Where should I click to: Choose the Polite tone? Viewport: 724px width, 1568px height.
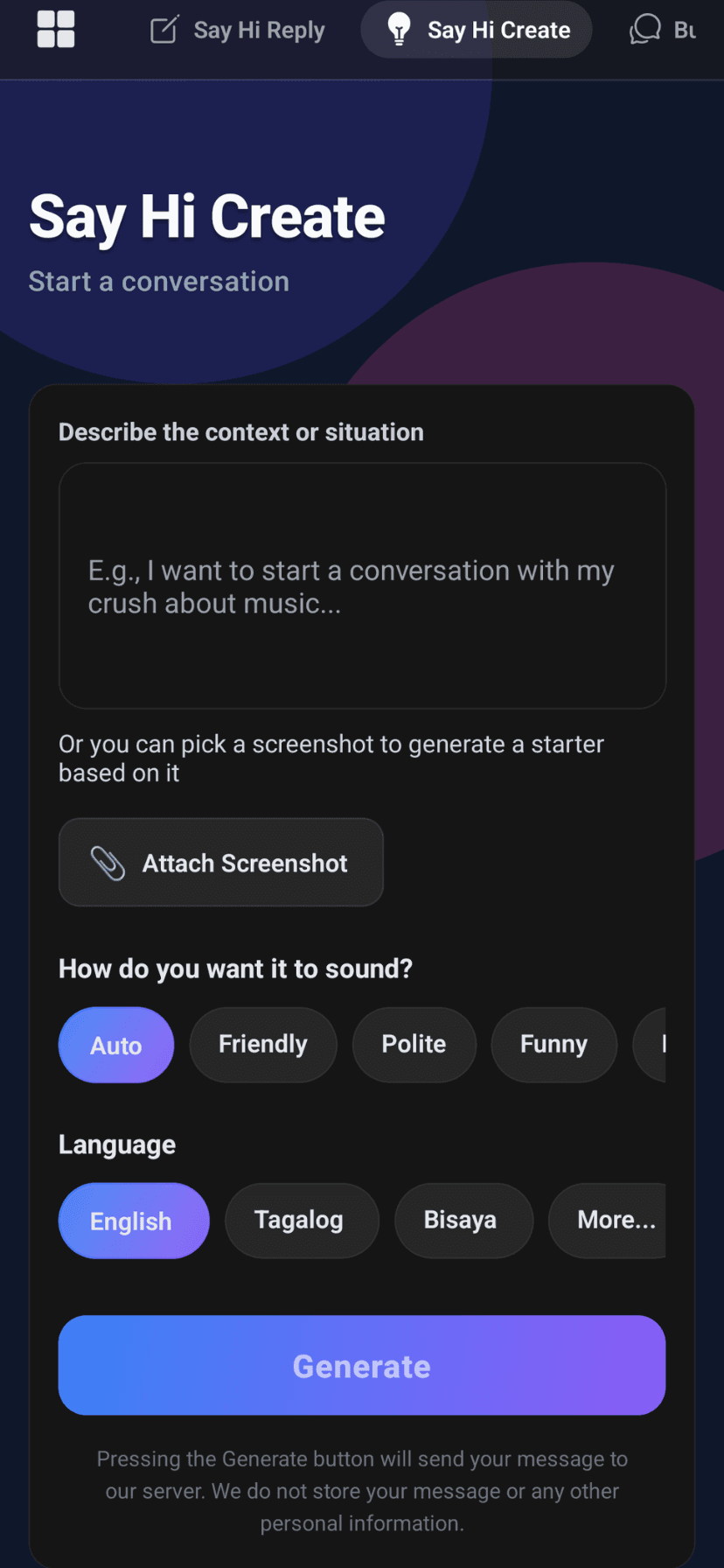(x=414, y=1044)
